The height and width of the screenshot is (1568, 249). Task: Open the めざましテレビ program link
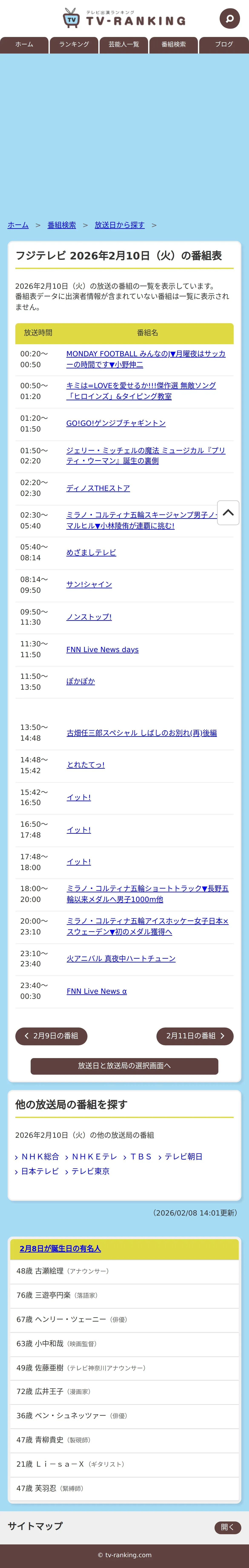pyautogui.click(x=91, y=553)
